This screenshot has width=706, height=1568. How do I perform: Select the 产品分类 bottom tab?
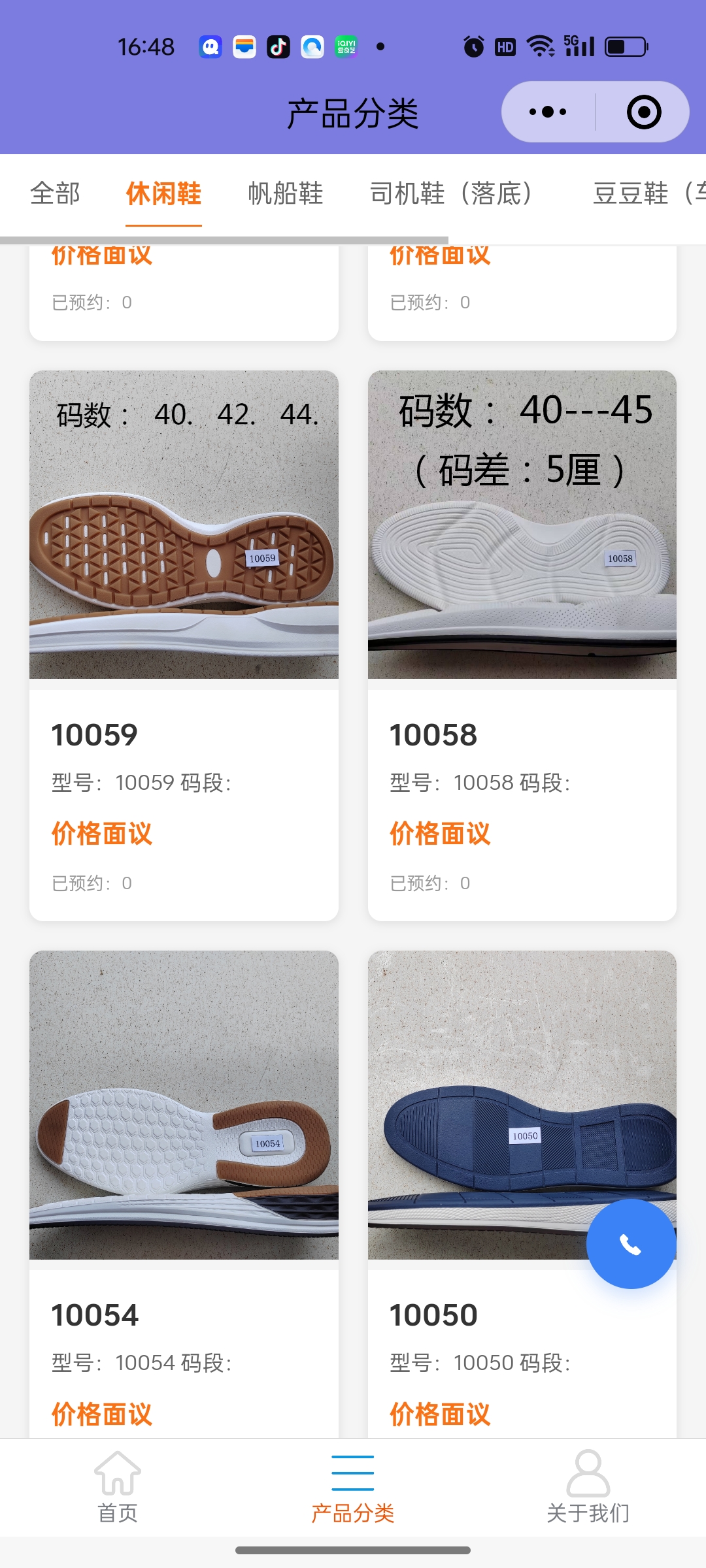click(x=353, y=1487)
